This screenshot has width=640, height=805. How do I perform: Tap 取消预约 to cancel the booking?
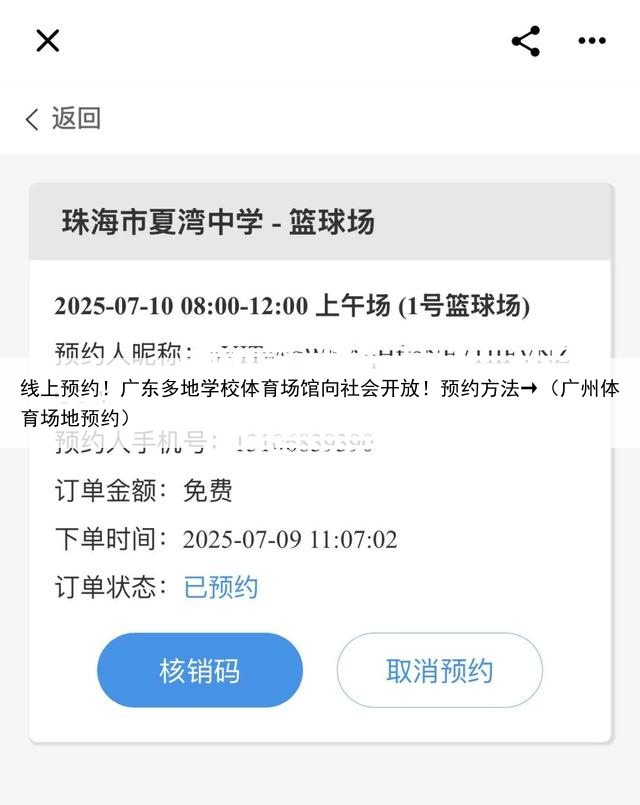click(x=439, y=670)
